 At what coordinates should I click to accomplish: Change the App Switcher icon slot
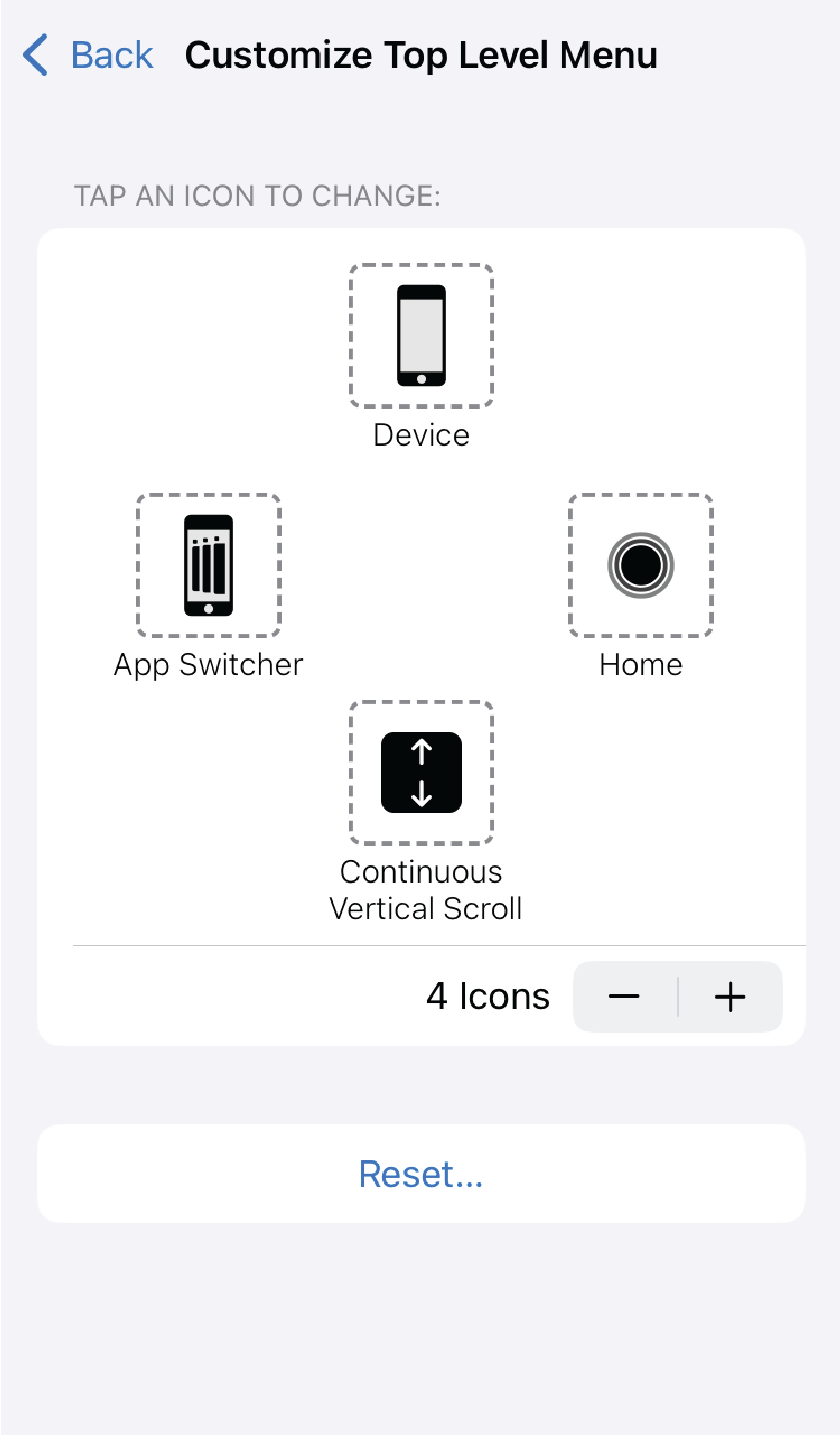[x=208, y=565]
